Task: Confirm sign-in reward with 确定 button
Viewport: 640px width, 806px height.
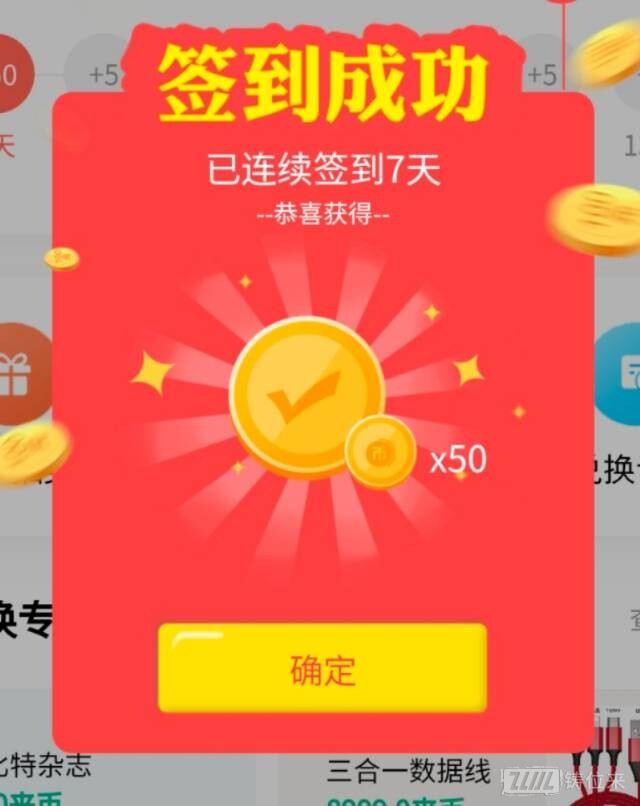Action: (322, 668)
